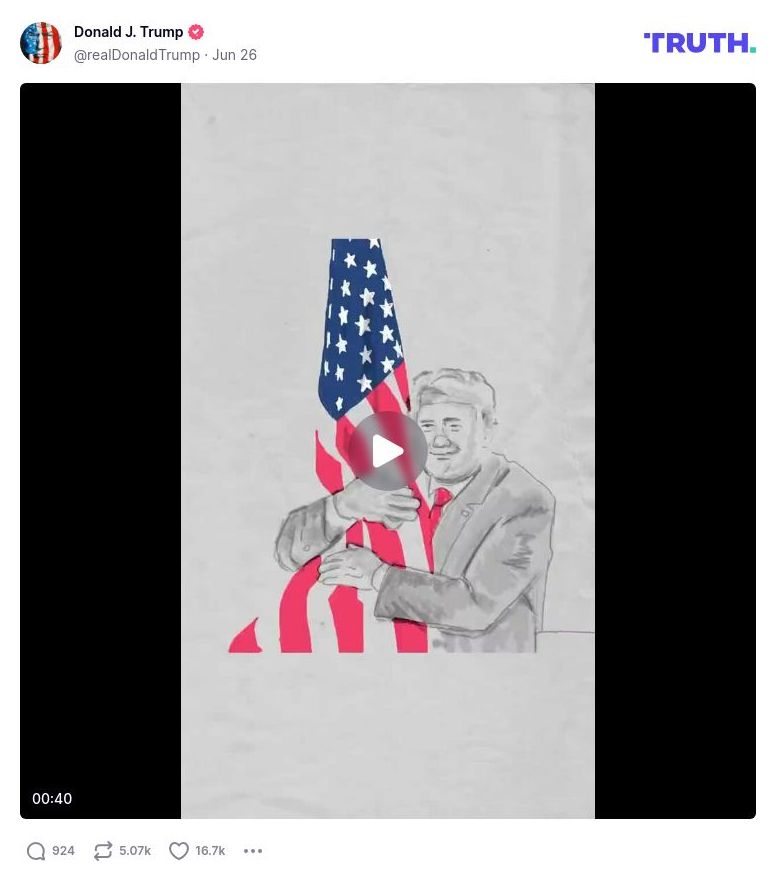Open the comment icon showing 924 replies
The image size is (777, 881).
[35, 851]
